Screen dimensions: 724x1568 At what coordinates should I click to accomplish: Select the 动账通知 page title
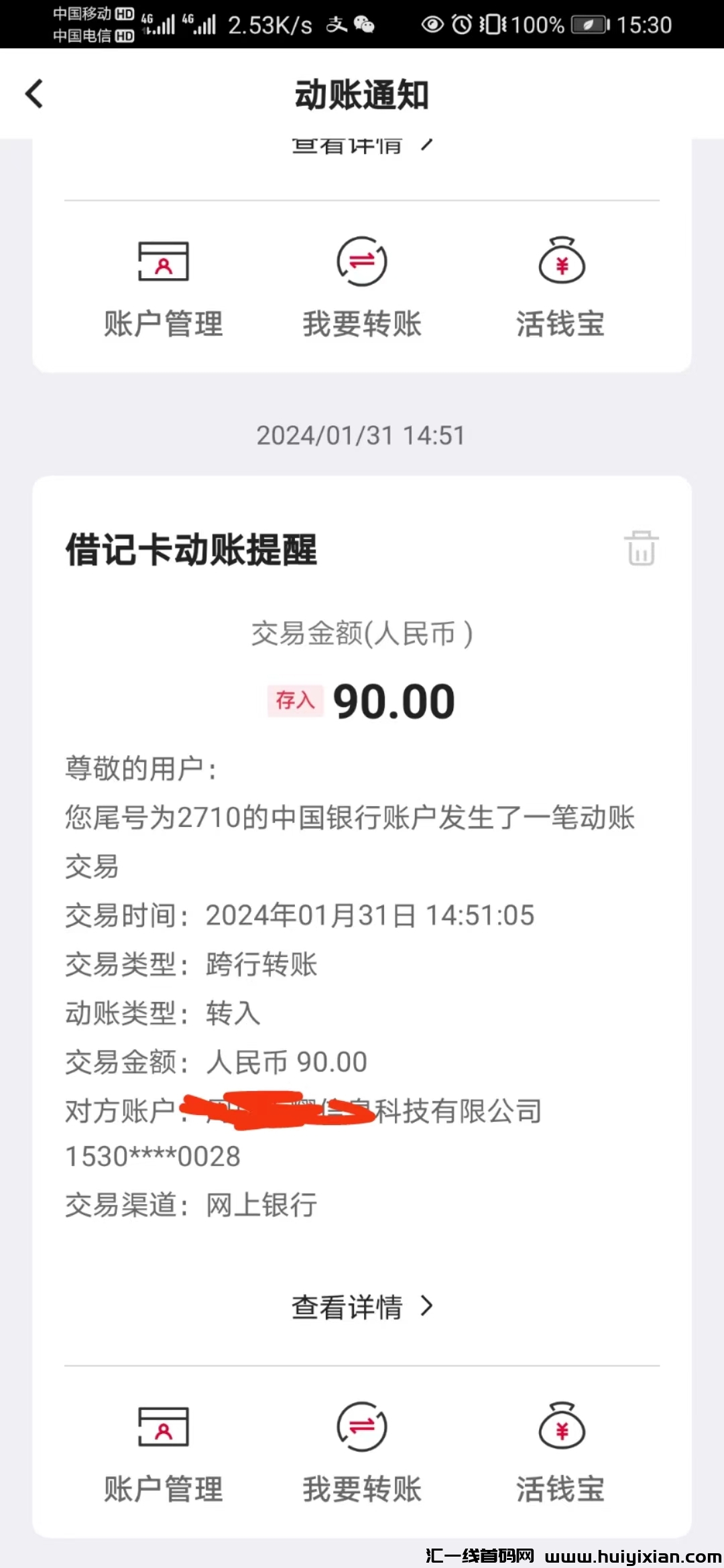[362, 94]
